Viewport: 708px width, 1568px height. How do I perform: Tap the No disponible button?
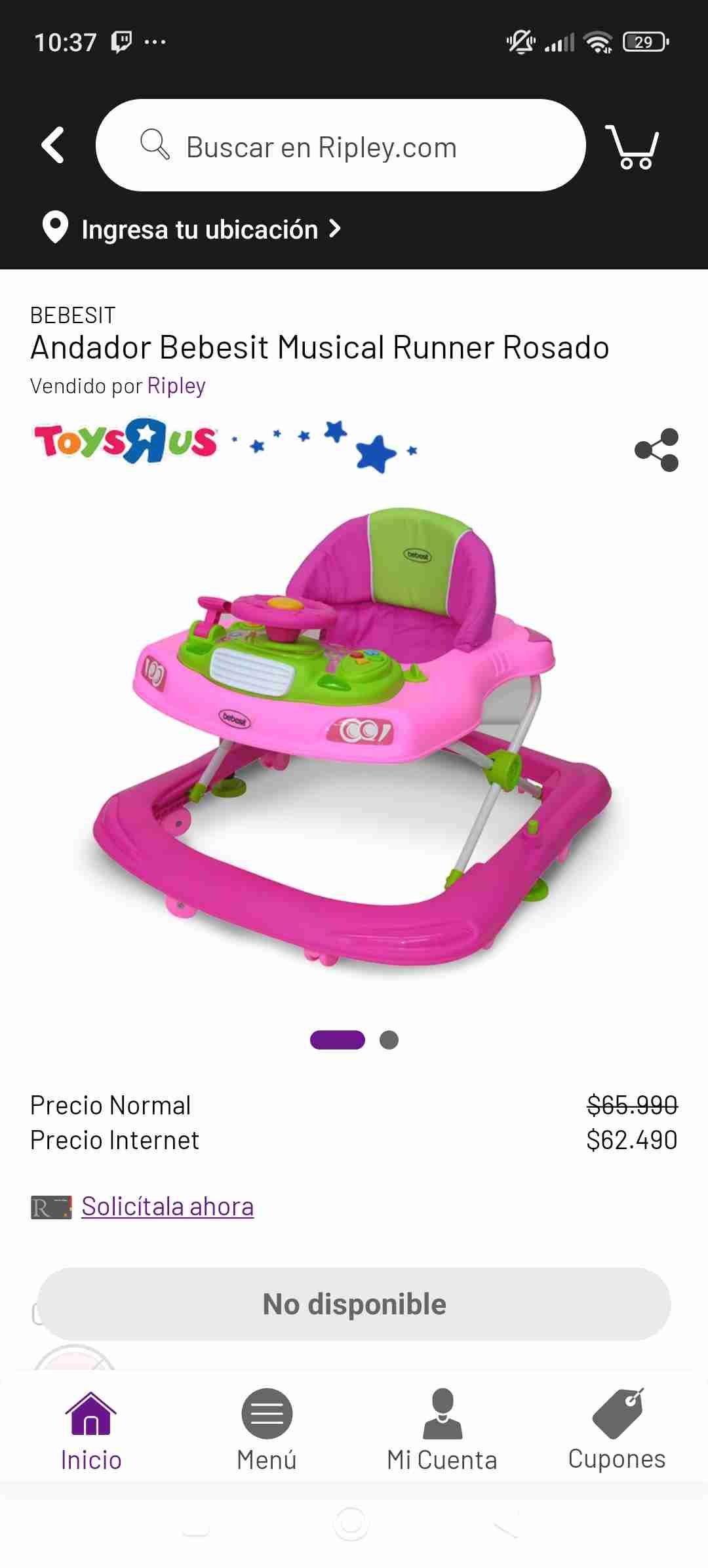tap(354, 1304)
